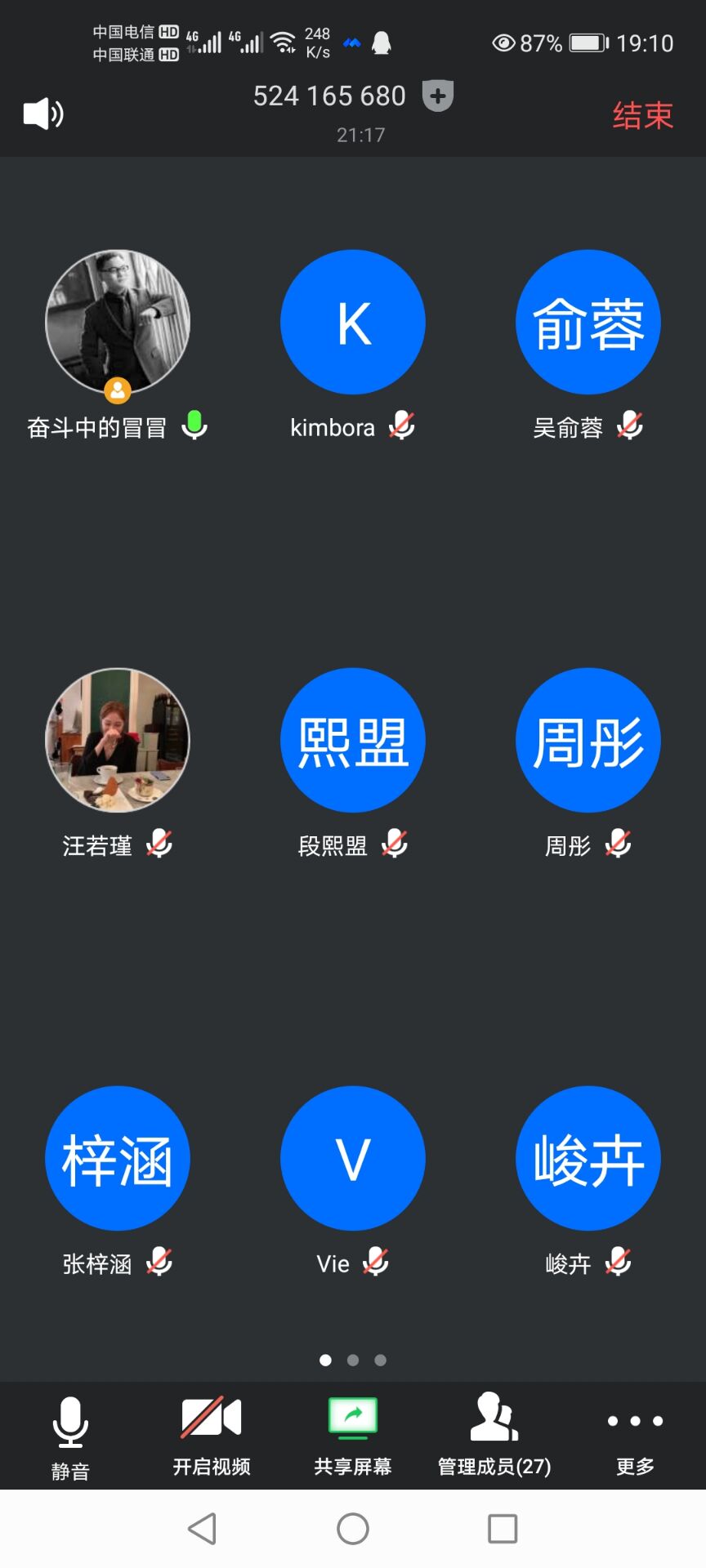
Task: Open participant 峻卉's avatar
Action: coord(588,1158)
